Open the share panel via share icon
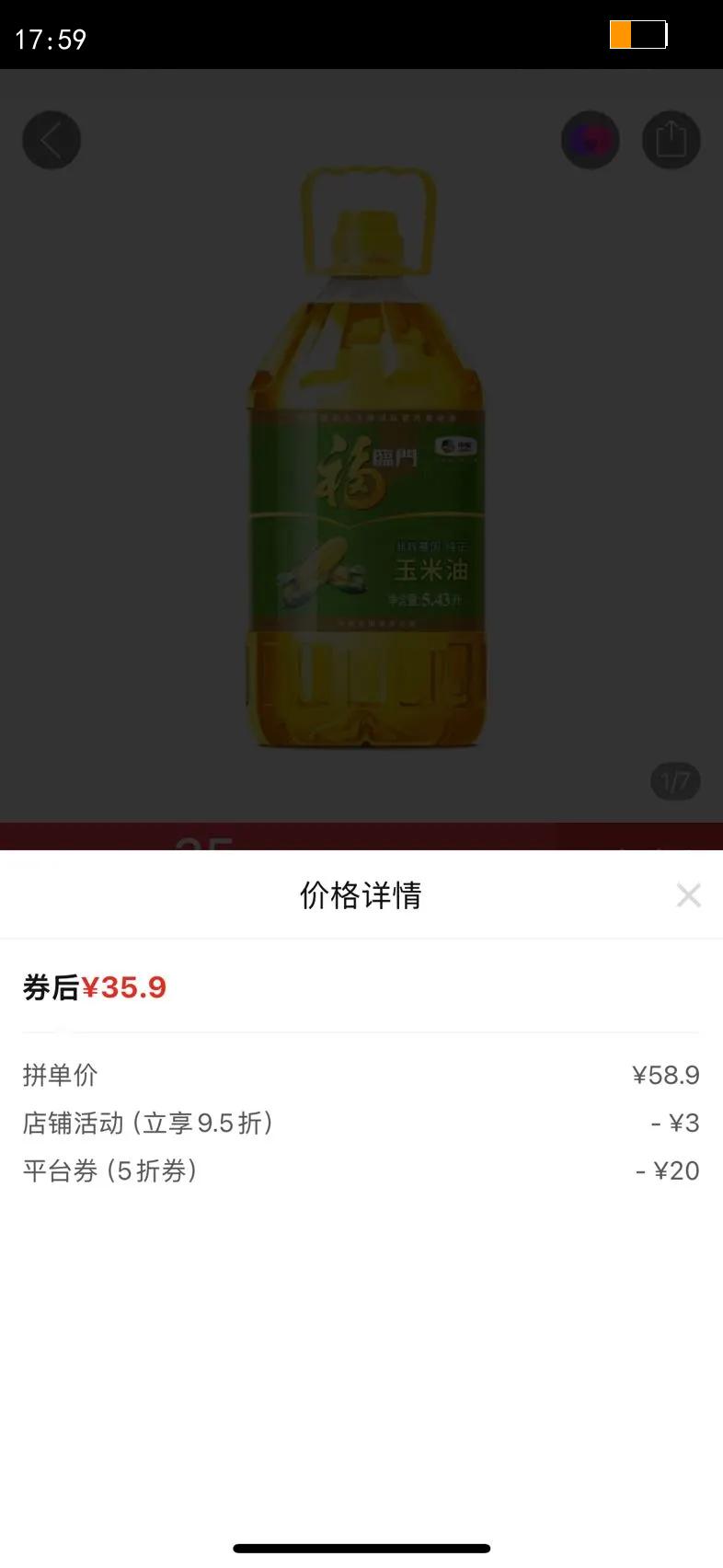The height and width of the screenshot is (1568, 723). (x=671, y=140)
